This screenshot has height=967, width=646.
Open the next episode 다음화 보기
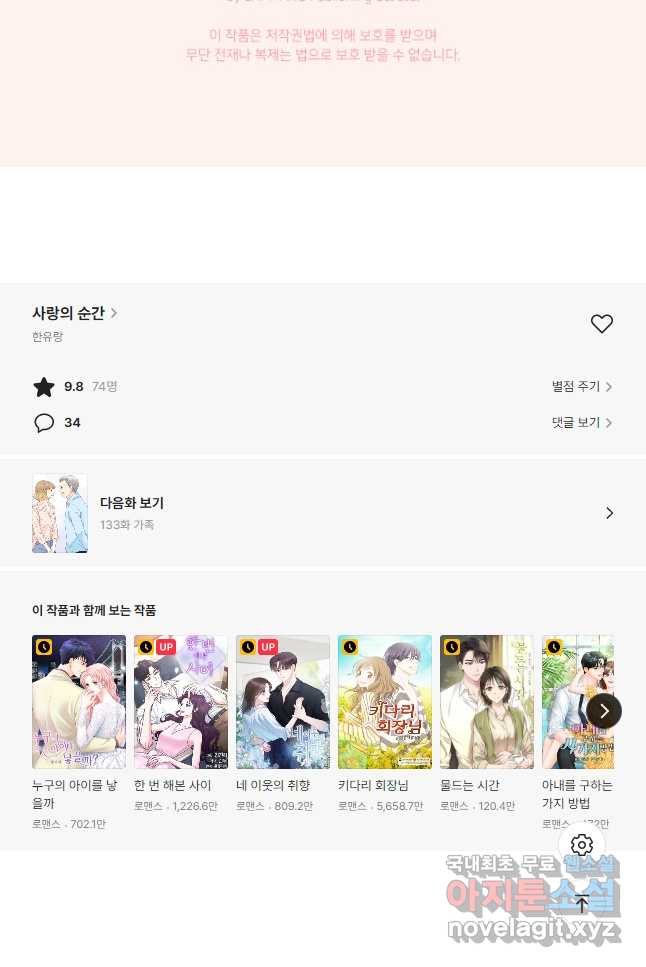pyautogui.click(x=322, y=513)
